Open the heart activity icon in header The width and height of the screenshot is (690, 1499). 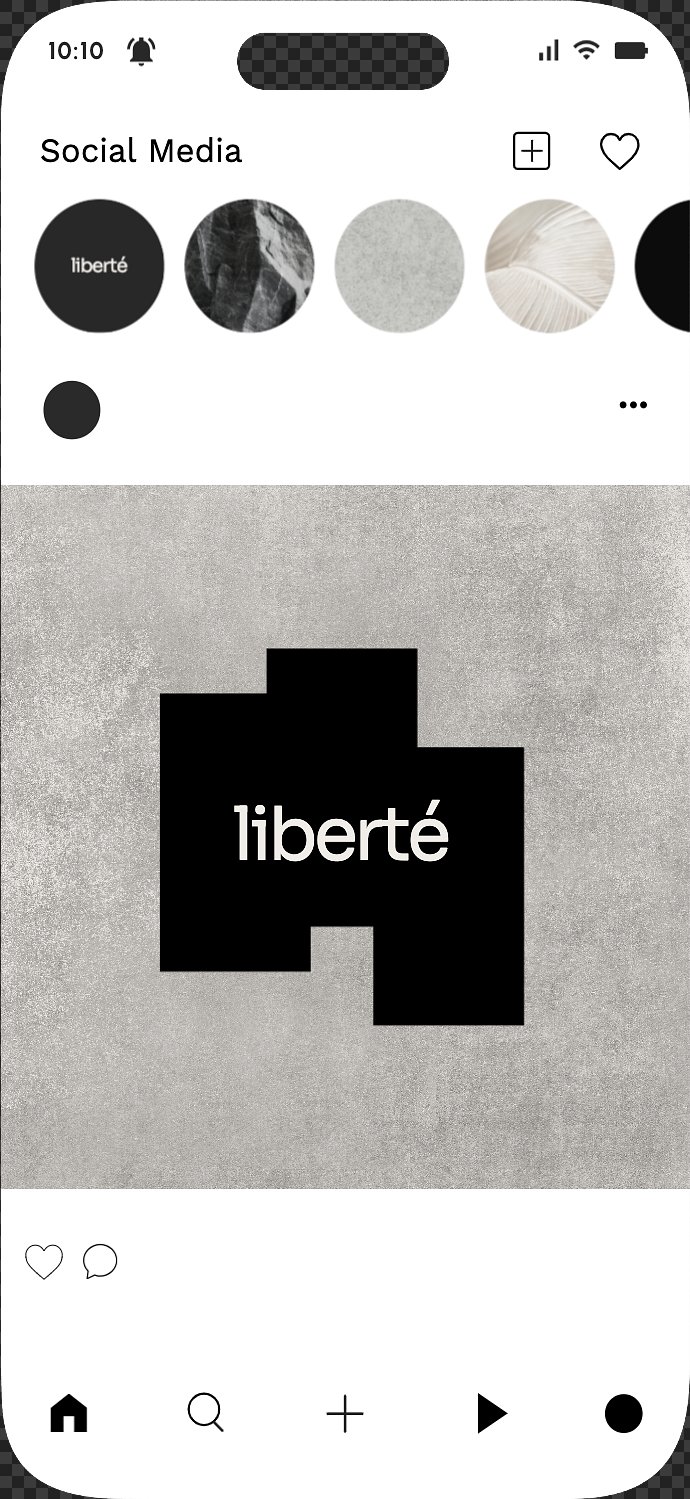click(619, 151)
